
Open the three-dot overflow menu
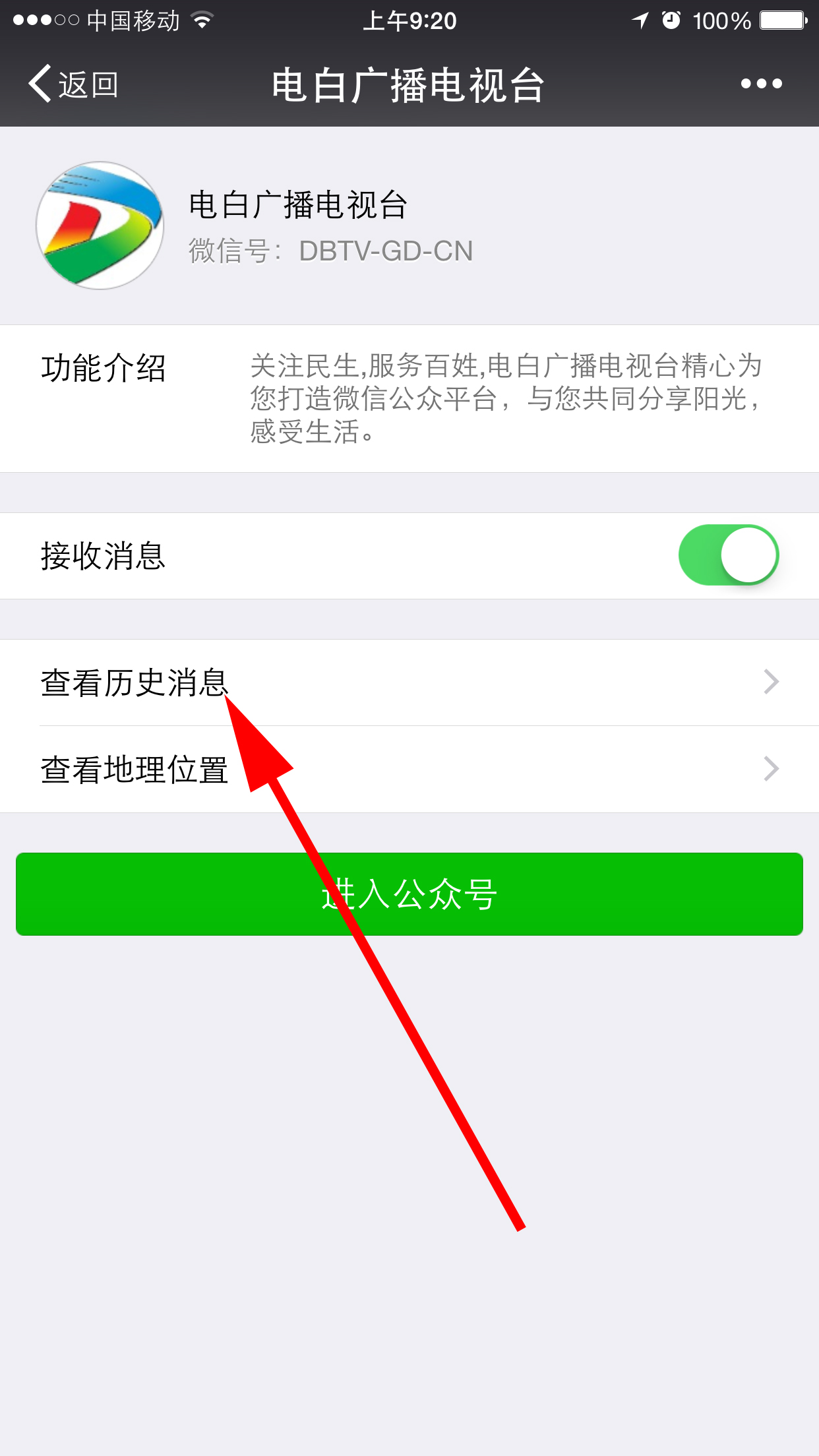(x=761, y=84)
